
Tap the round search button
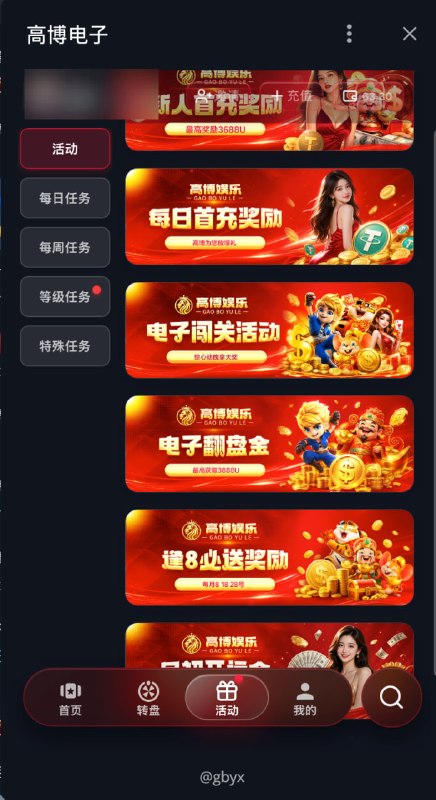pyautogui.click(x=392, y=697)
